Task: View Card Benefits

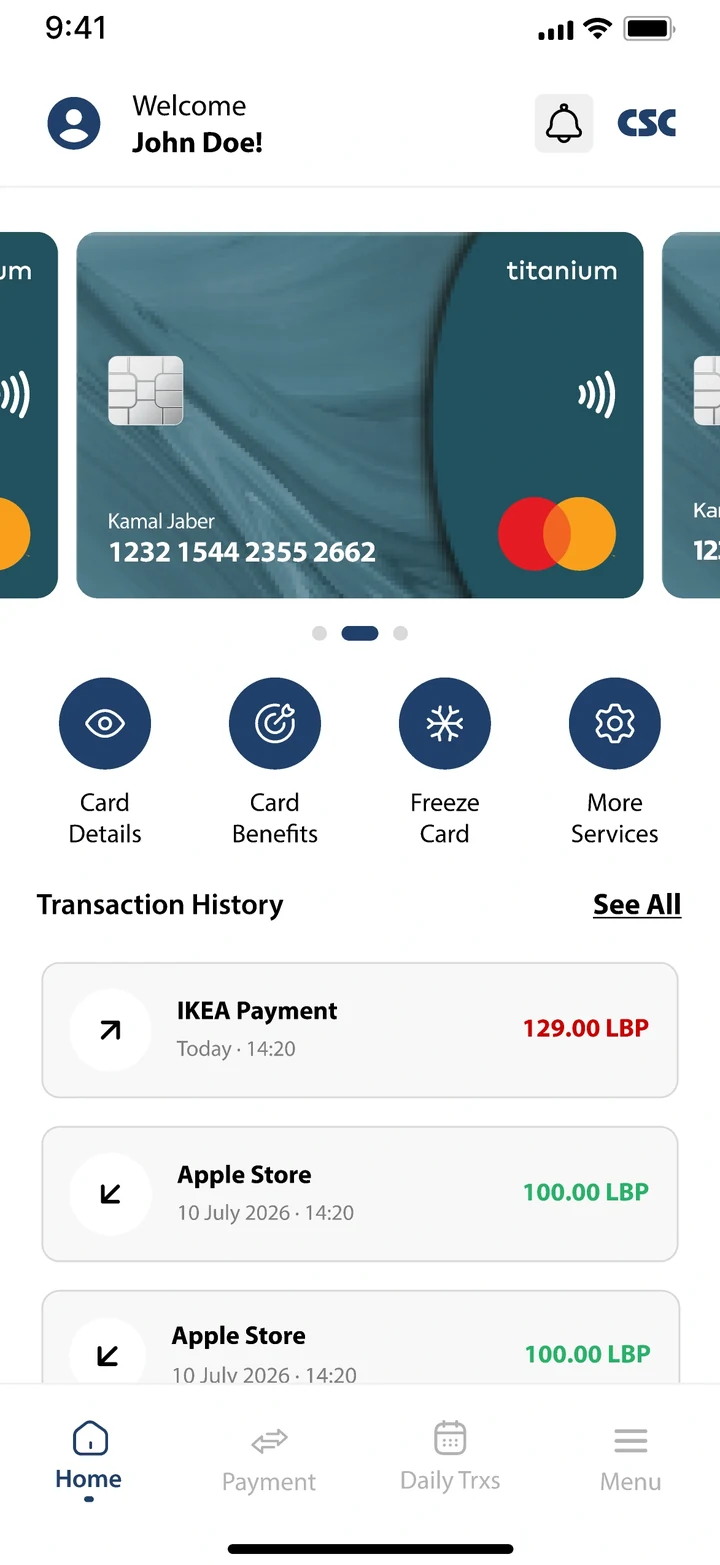Action: (275, 723)
